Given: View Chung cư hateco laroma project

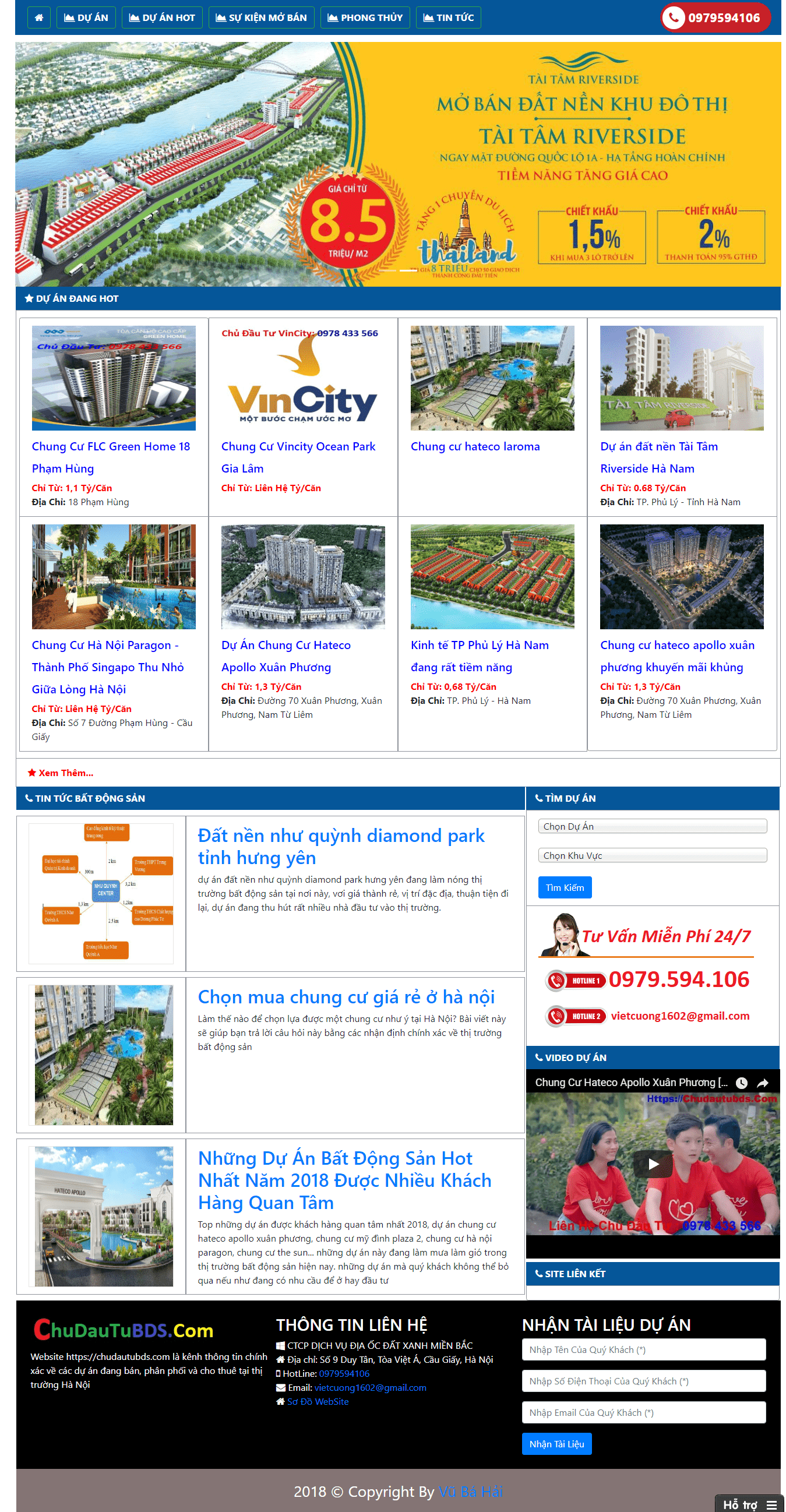Looking at the screenshot, I should [x=475, y=447].
